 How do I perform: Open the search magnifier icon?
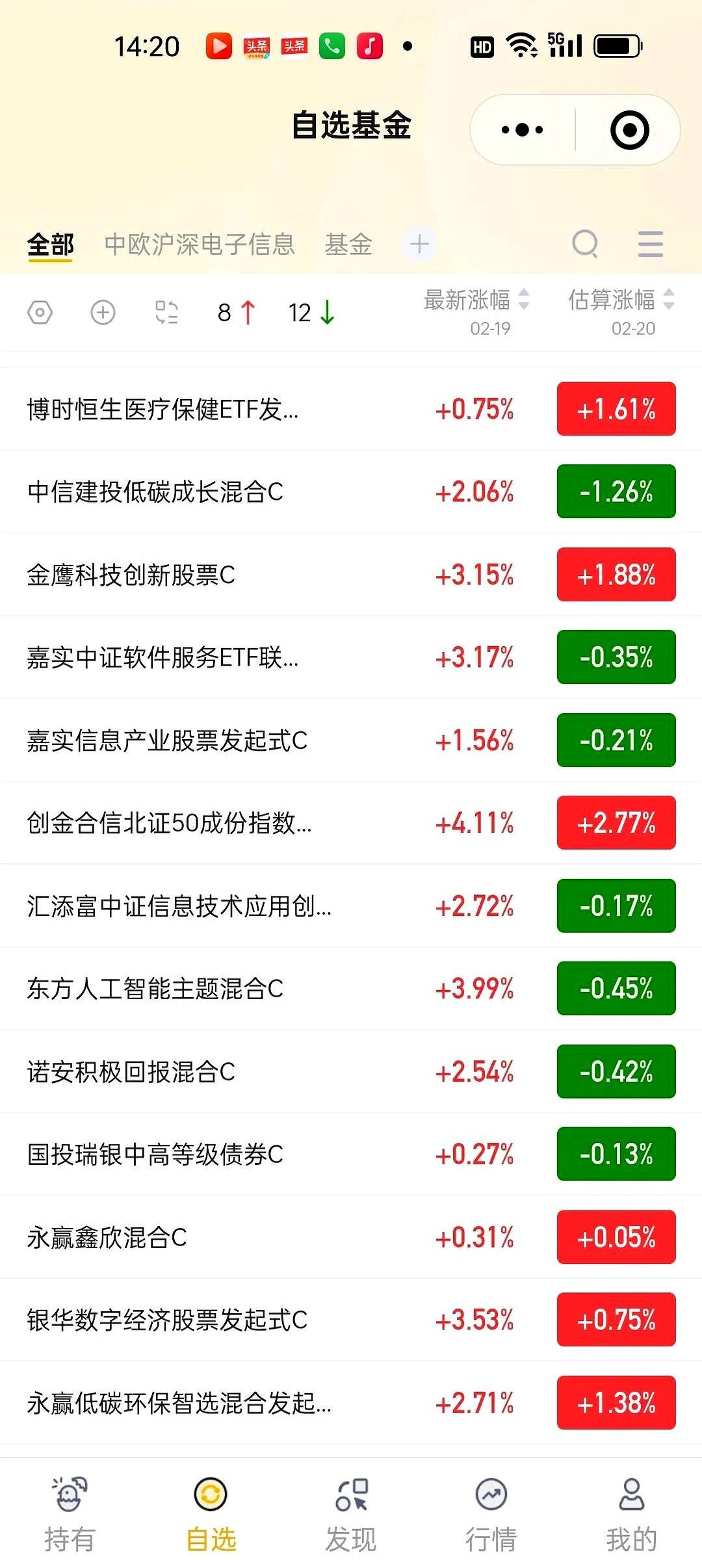click(586, 244)
